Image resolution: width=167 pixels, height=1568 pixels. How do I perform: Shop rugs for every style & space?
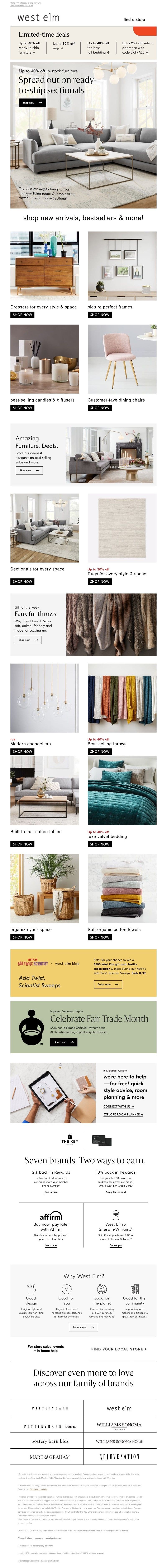(100, 581)
